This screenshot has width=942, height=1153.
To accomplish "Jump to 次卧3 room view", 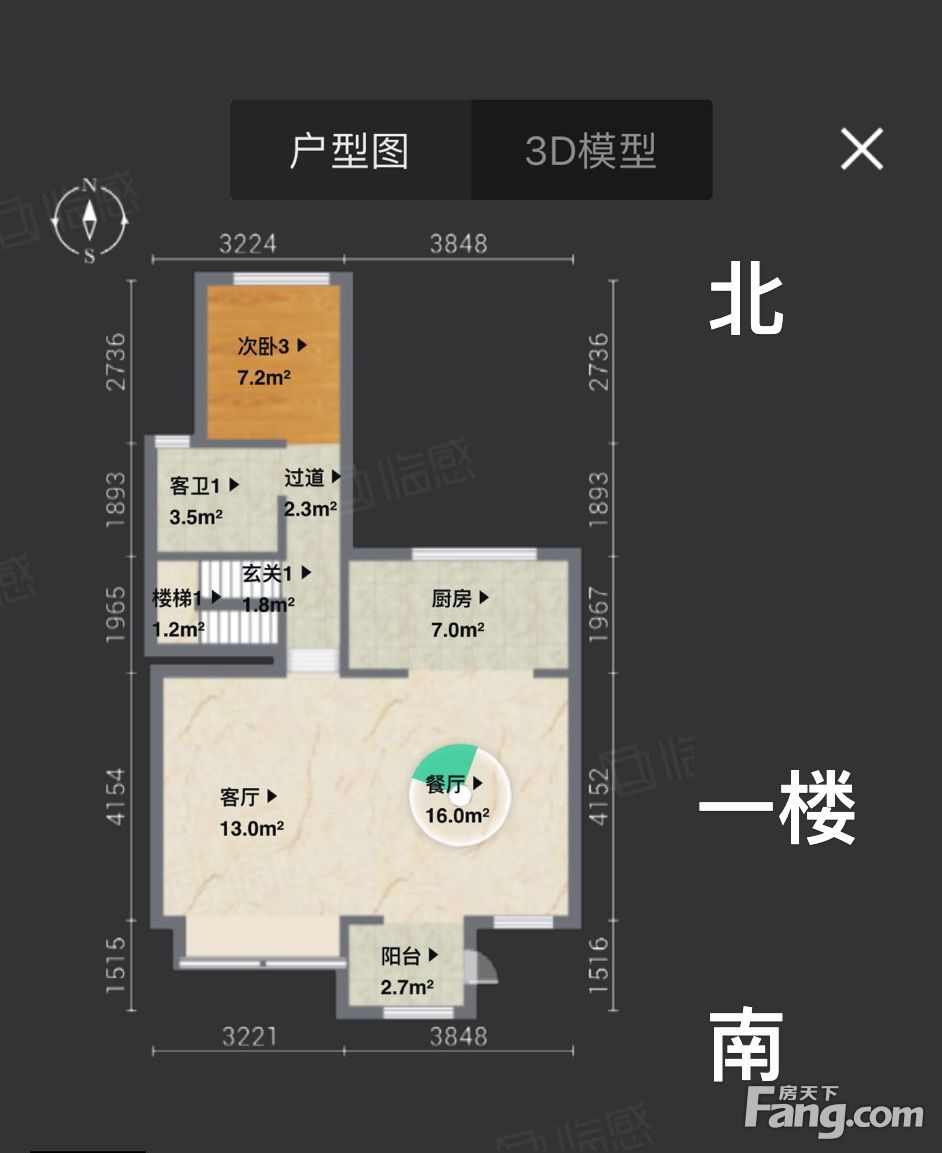I will coord(271,346).
